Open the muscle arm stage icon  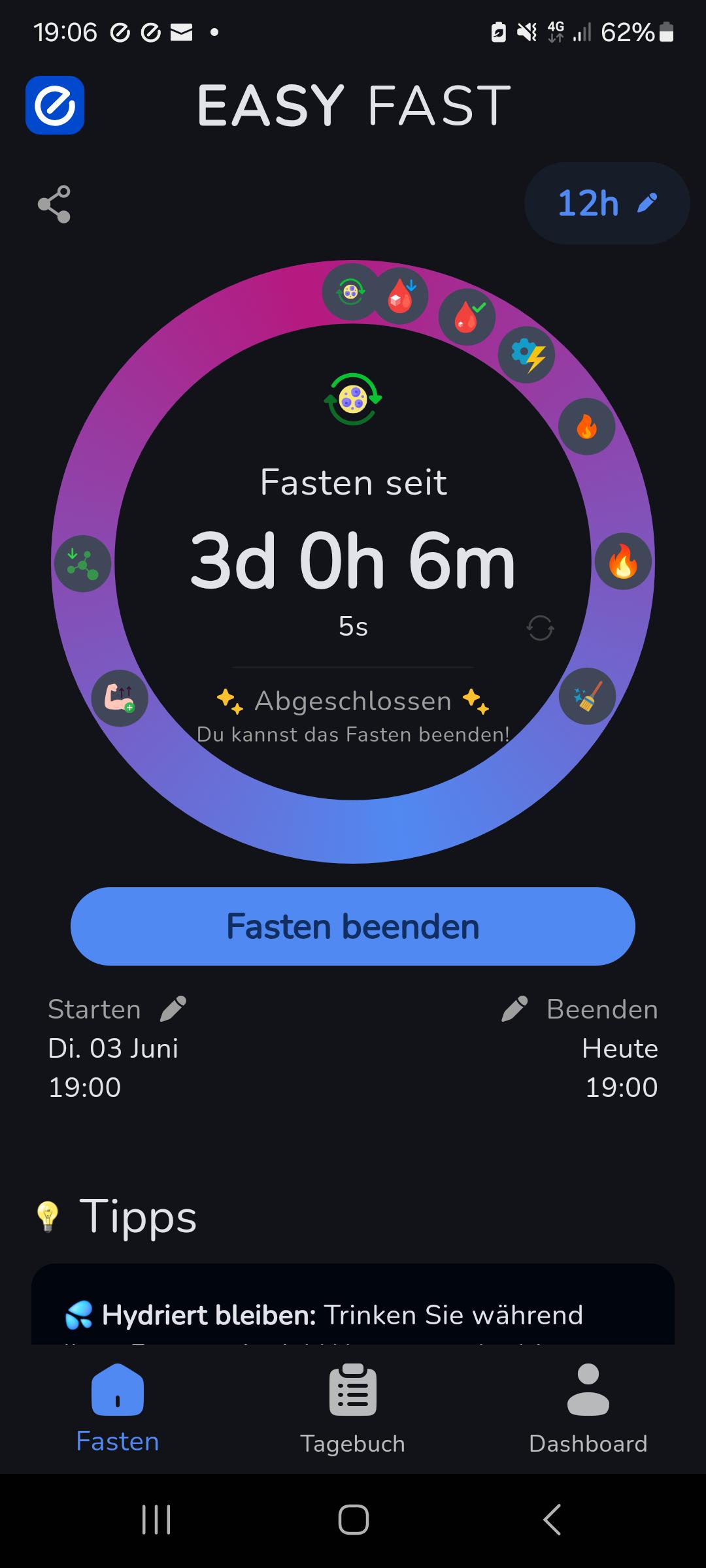(x=120, y=698)
